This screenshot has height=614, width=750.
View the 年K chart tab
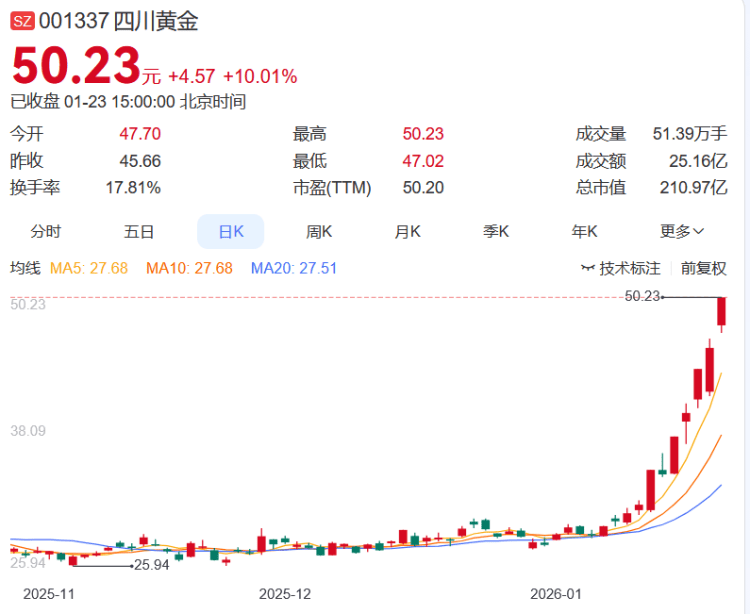pyautogui.click(x=584, y=231)
